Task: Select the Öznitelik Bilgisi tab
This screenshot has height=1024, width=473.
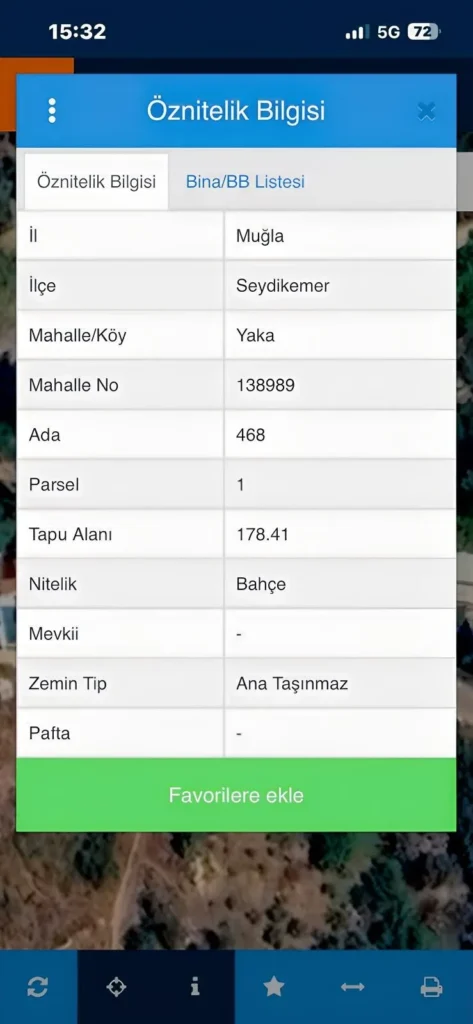Action: (x=96, y=182)
